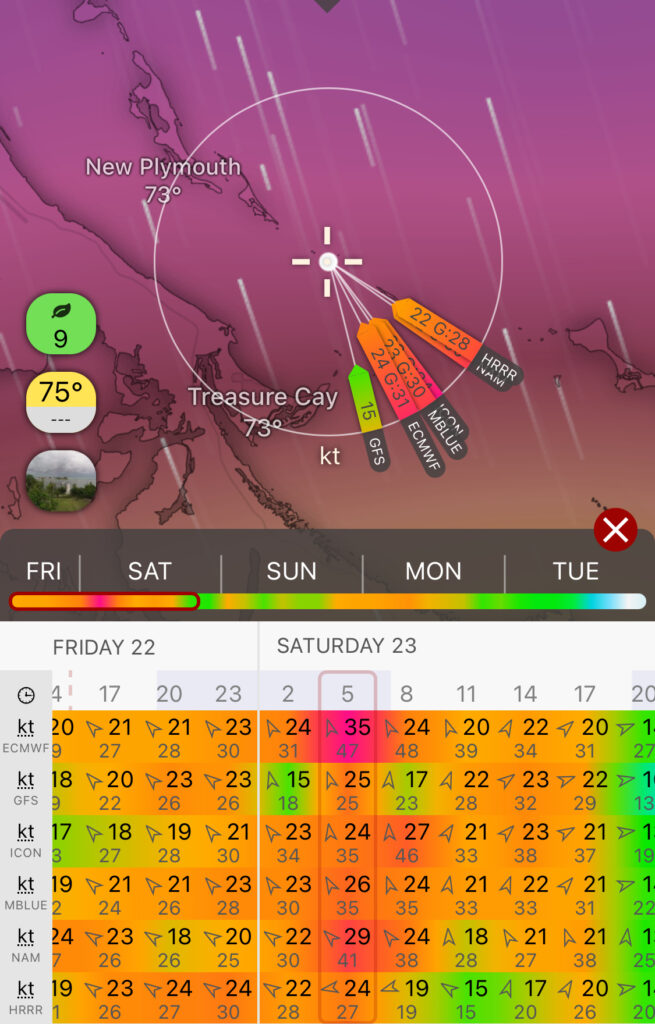
Task: Select SAT on the day timeline
Action: (150, 571)
